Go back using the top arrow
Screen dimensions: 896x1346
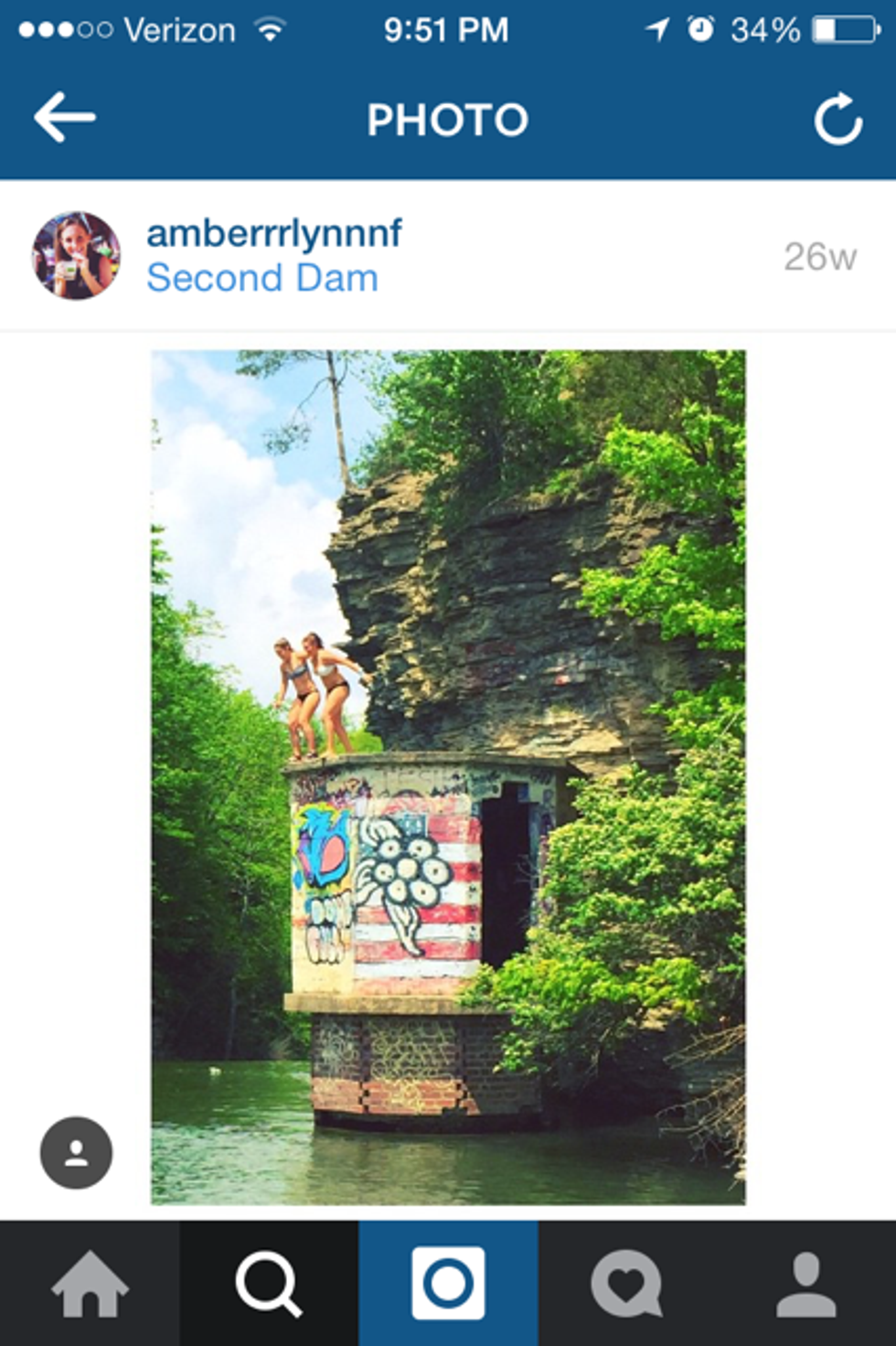65,118
